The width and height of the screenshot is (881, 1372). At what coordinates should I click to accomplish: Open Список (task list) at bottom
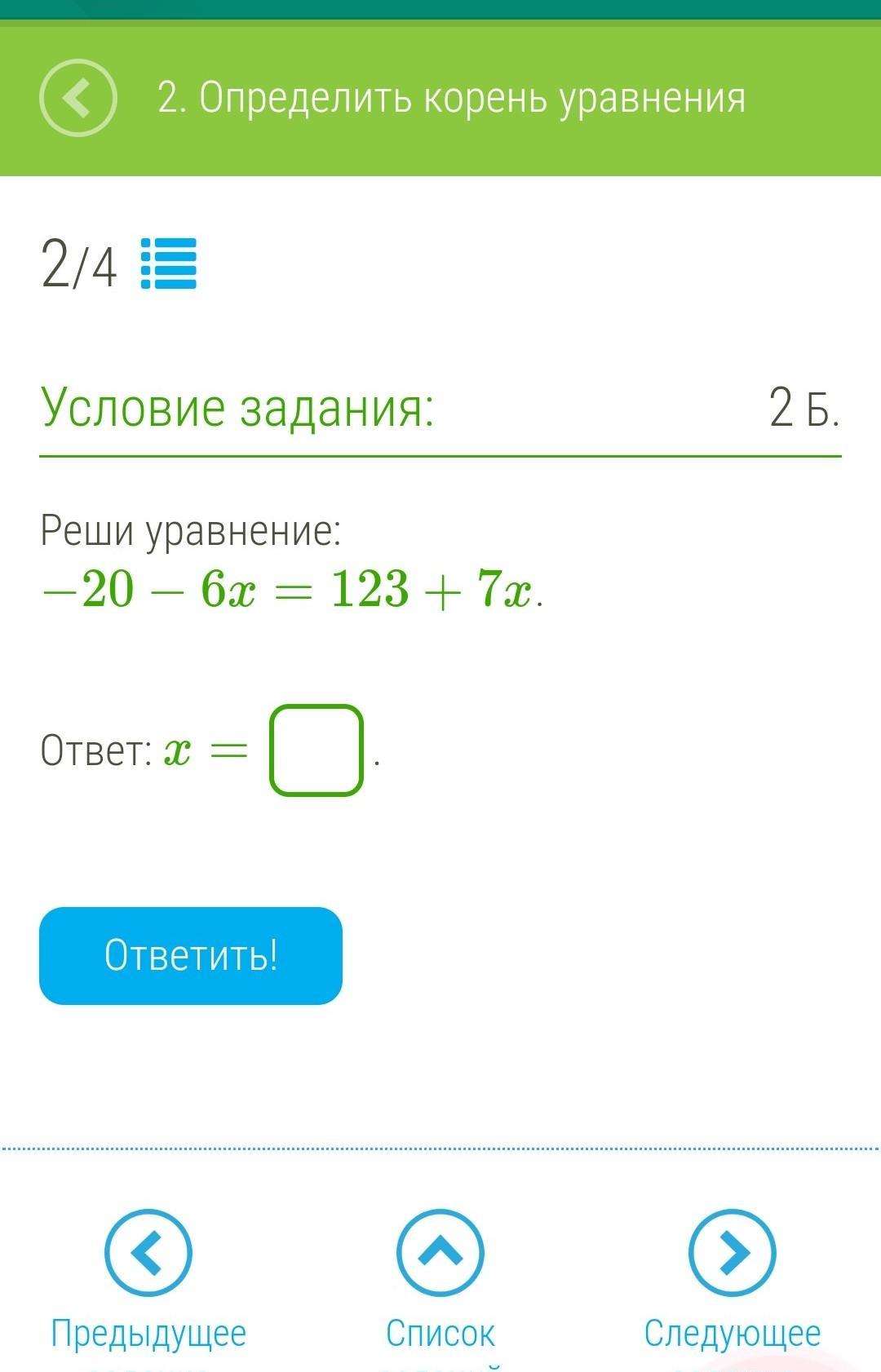point(440,1254)
